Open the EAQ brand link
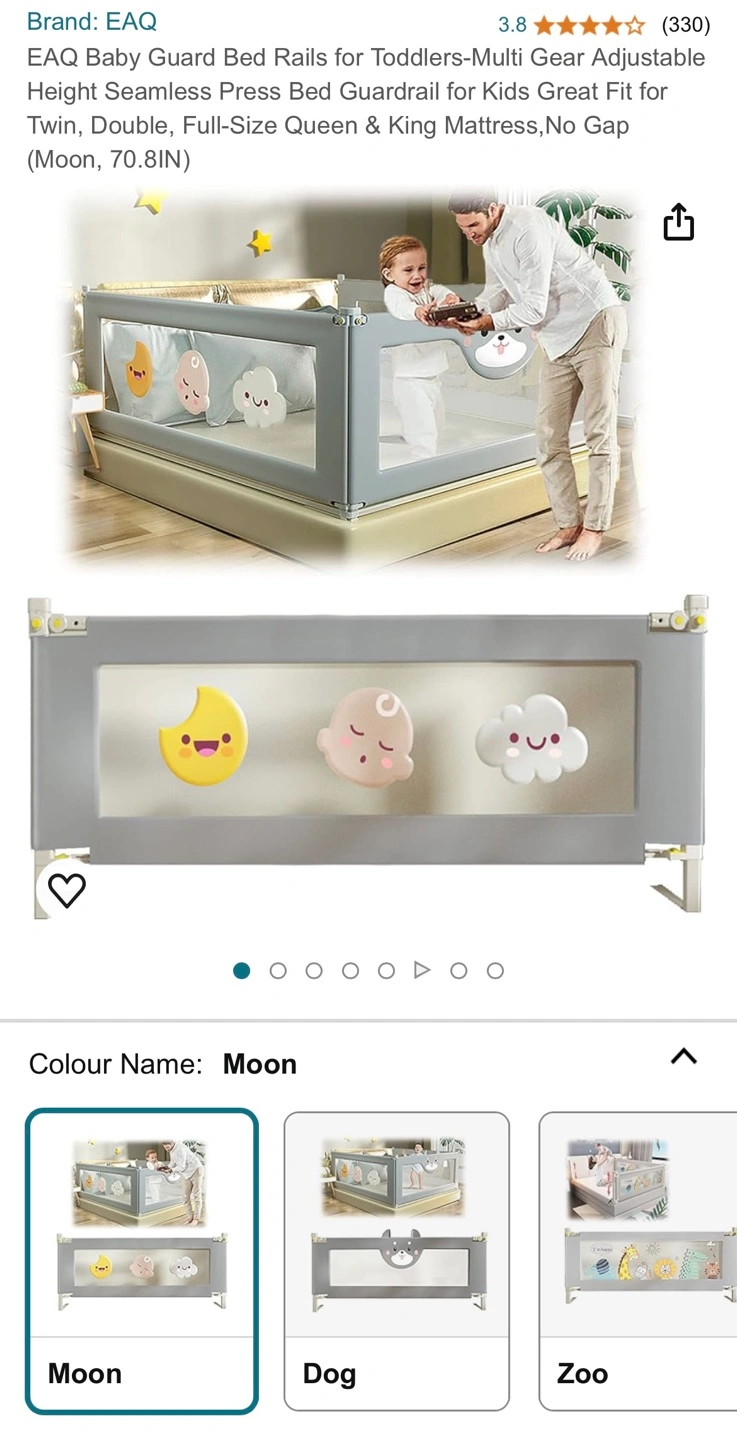Viewport: 737px width, 1440px height. (91, 21)
